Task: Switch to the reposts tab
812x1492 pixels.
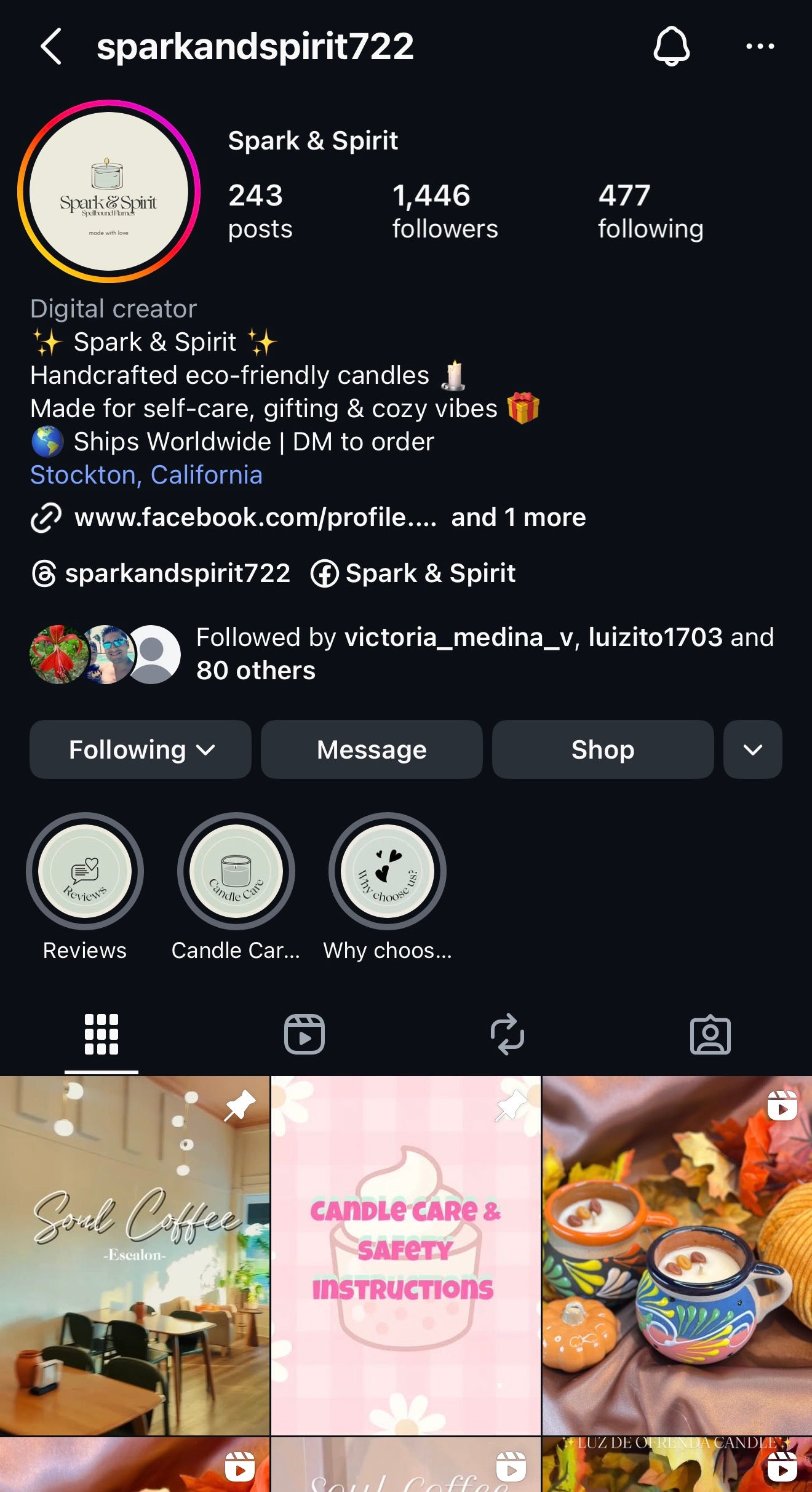Action: click(x=507, y=1034)
